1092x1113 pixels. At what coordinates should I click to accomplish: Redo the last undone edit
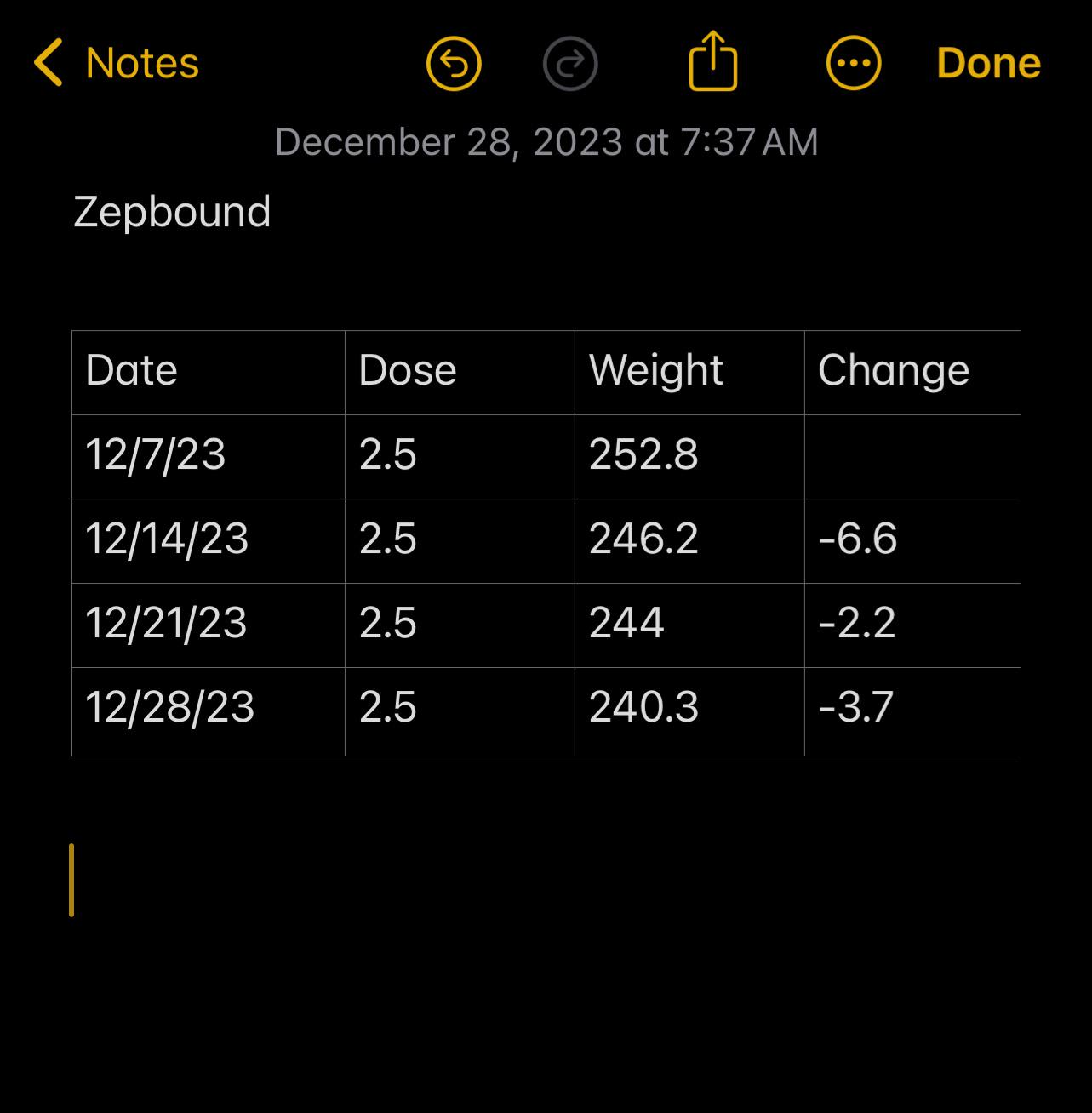570,64
